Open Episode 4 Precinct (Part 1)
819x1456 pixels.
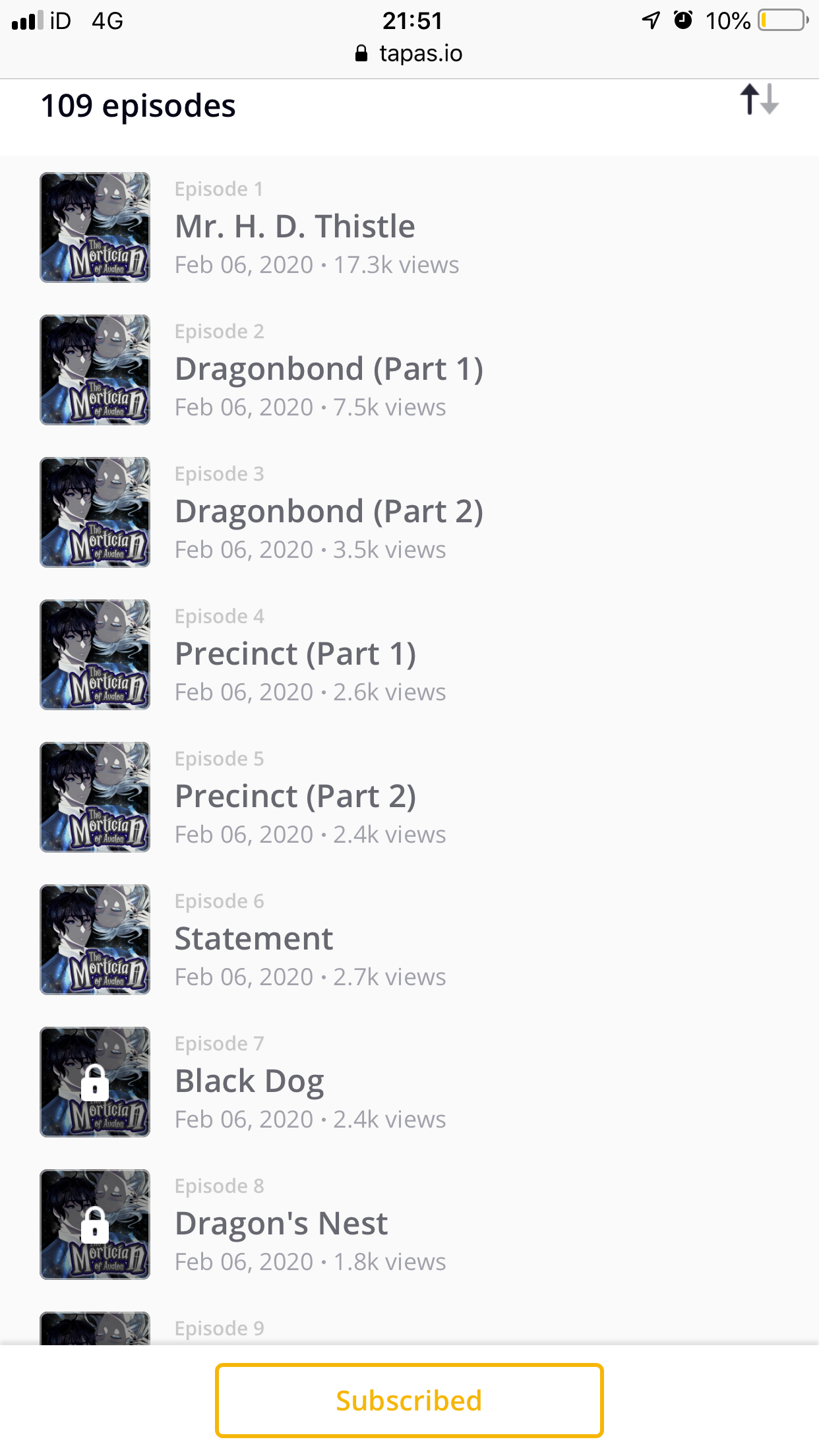[x=295, y=654]
